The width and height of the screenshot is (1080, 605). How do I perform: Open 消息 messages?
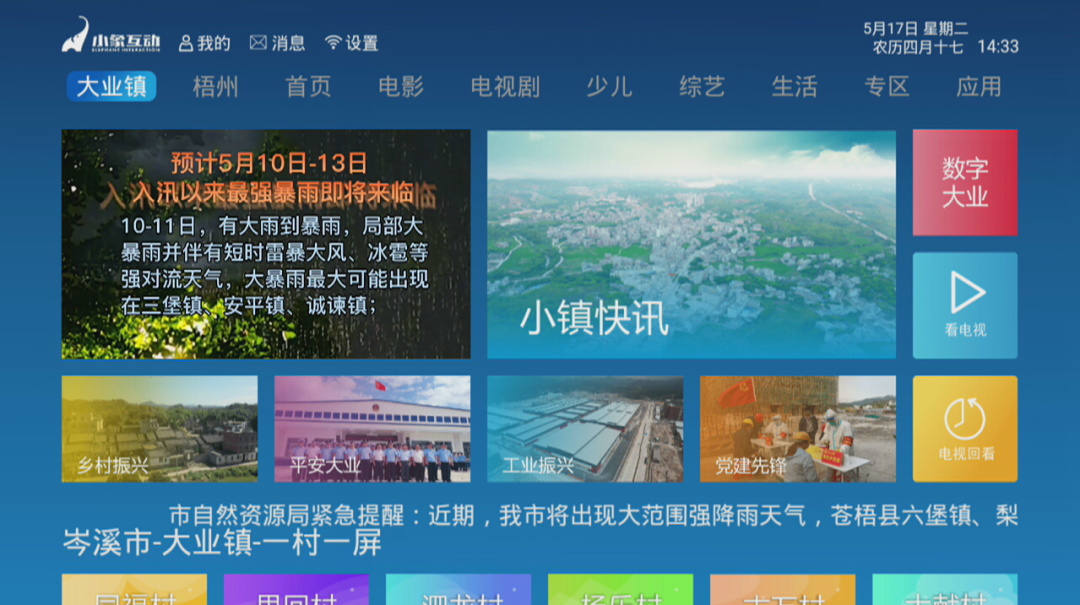pos(277,43)
